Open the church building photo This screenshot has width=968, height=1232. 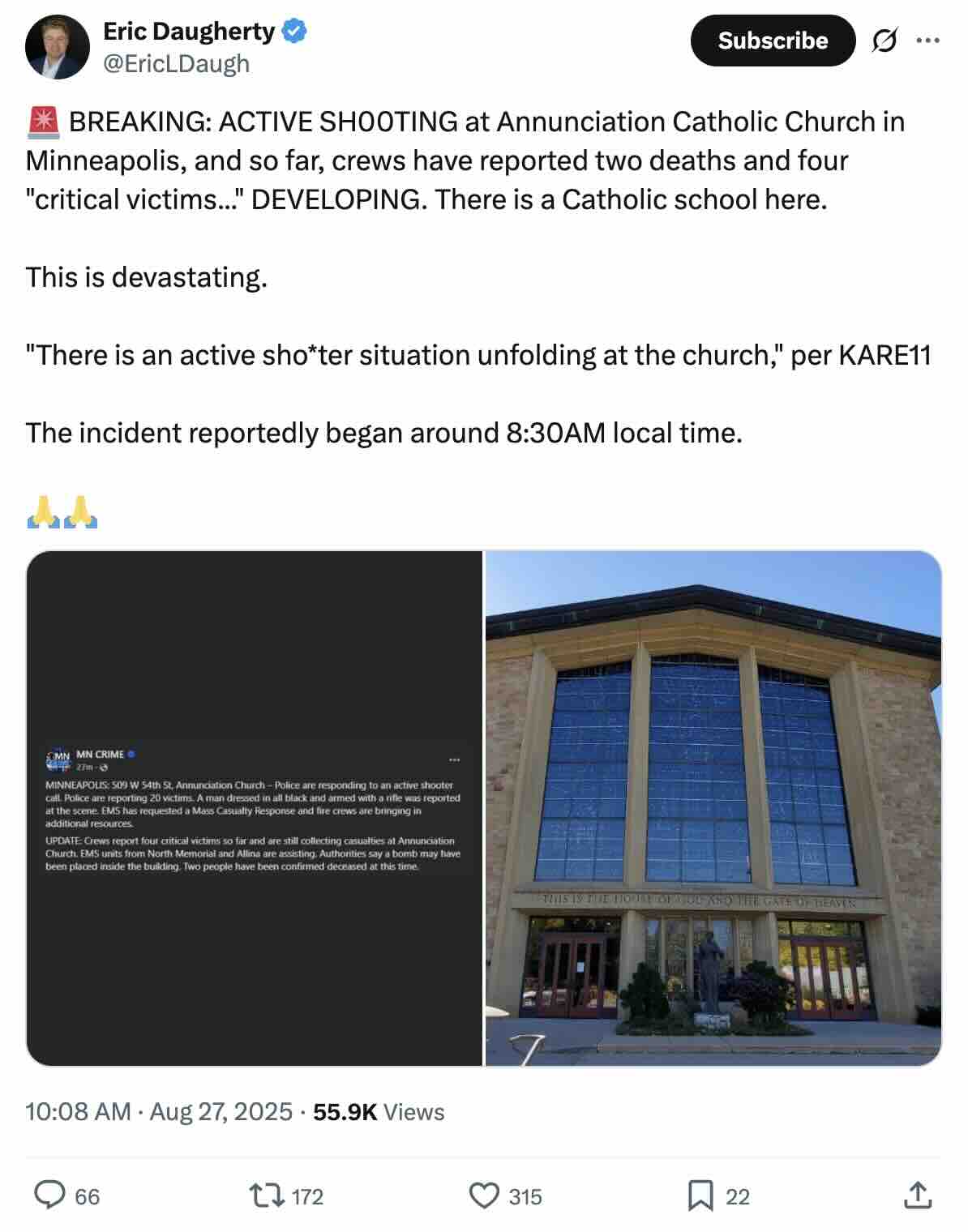tap(713, 808)
